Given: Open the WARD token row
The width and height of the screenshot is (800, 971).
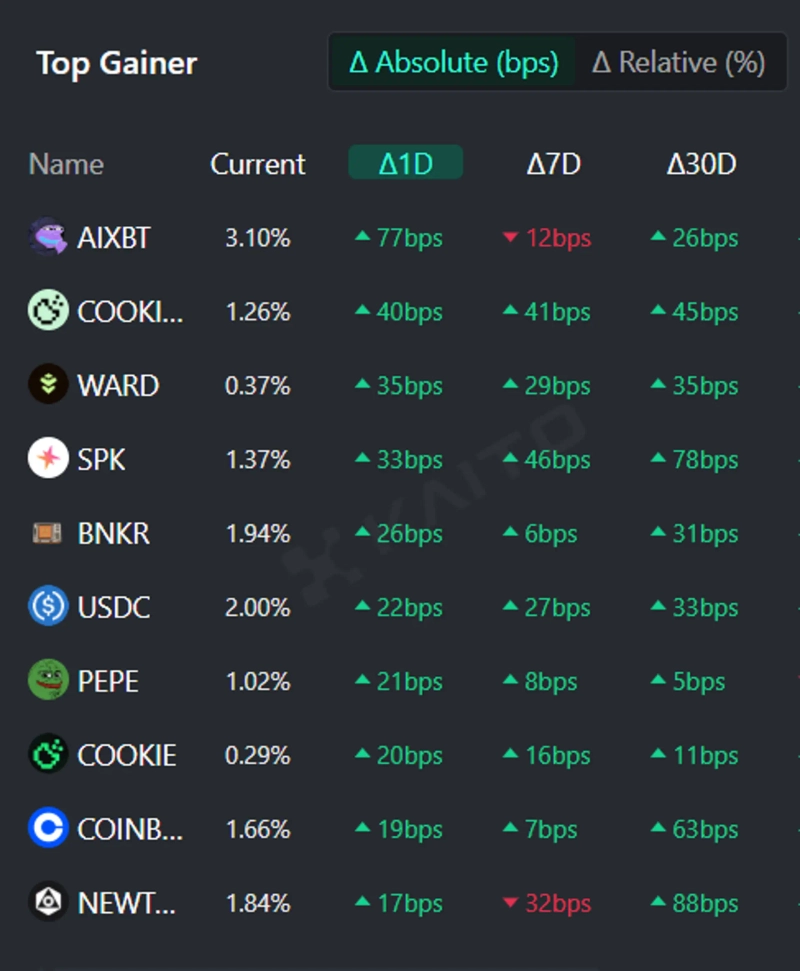Looking at the screenshot, I should [117, 386].
